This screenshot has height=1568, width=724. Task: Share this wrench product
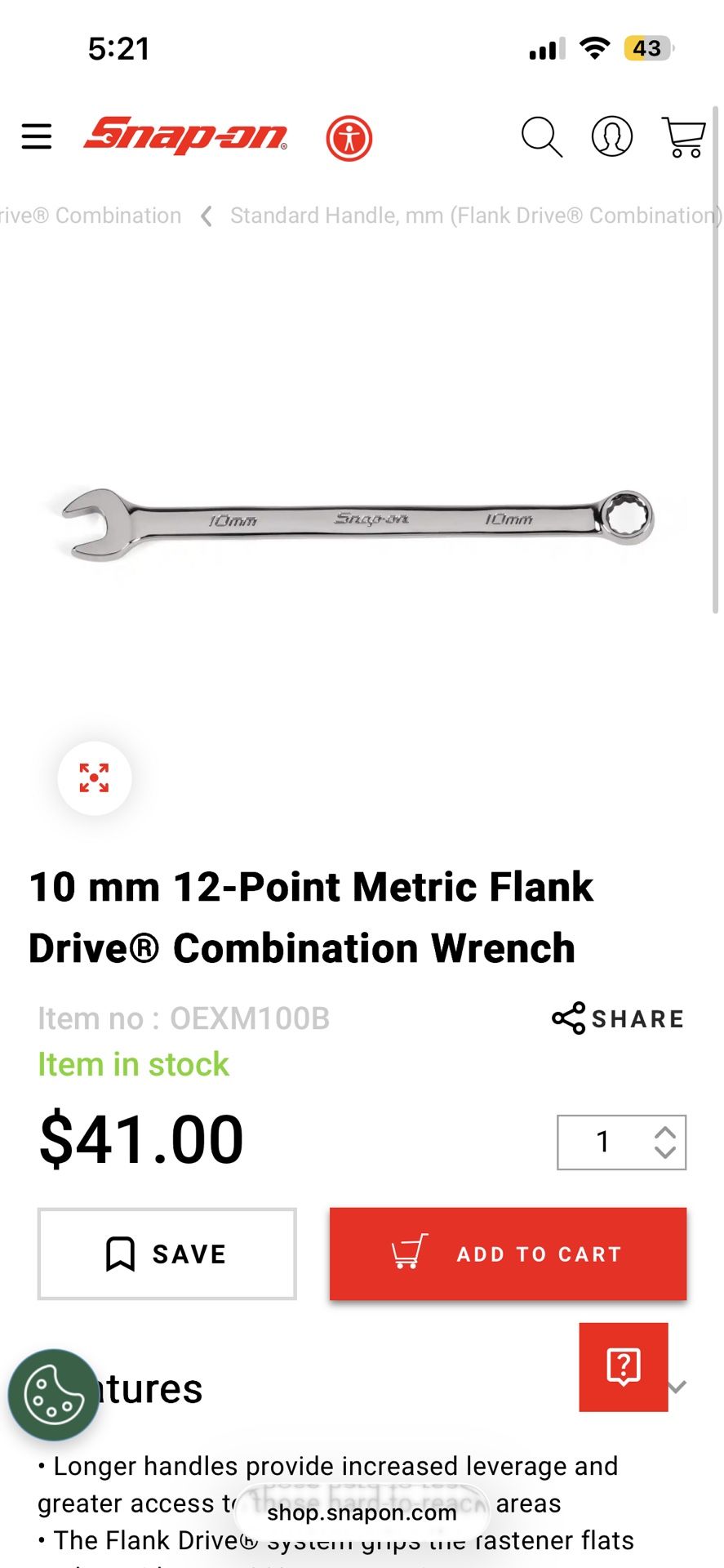(618, 1018)
